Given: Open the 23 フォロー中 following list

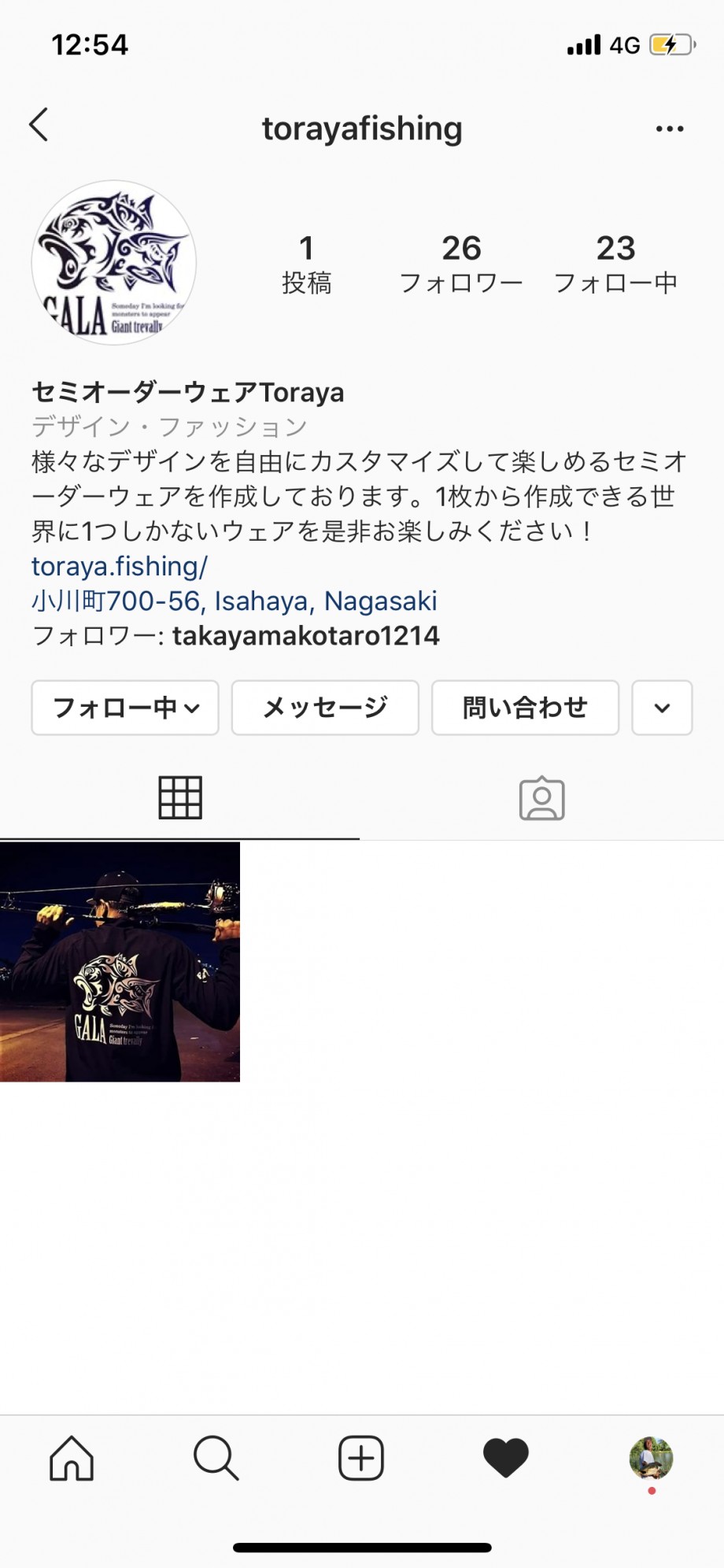Looking at the screenshot, I should 615,264.
